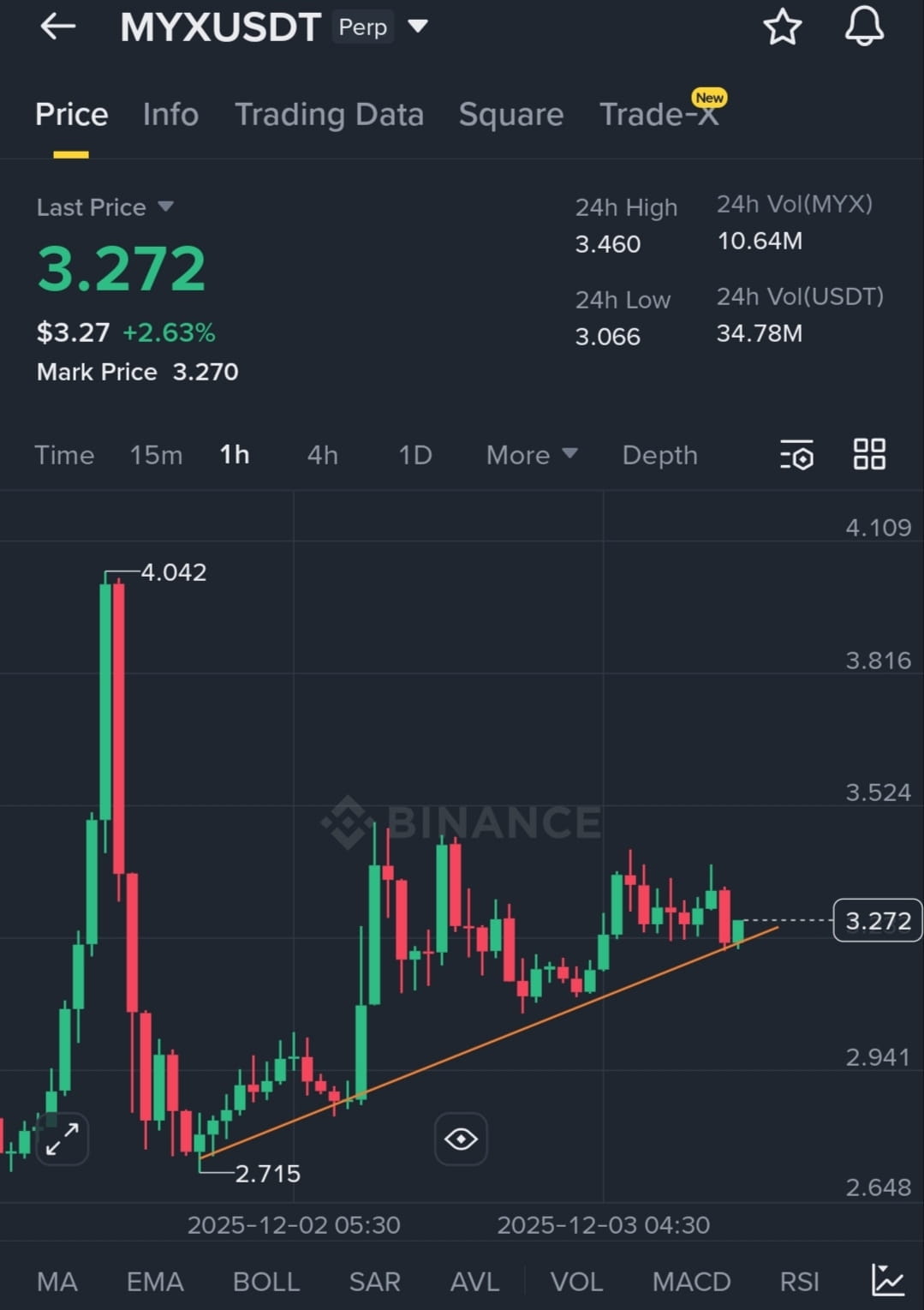This screenshot has width=924, height=1310.
Task: Select the 15m chart interval
Action: (x=156, y=455)
